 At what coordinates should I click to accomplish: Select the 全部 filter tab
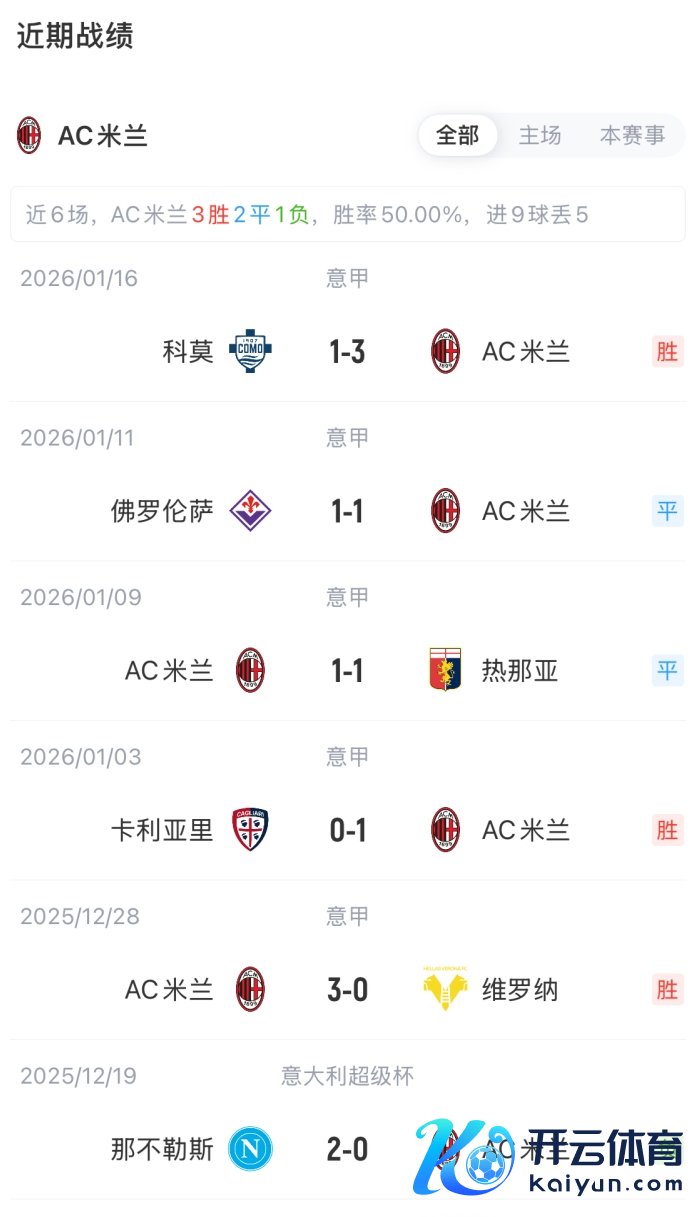[x=458, y=136]
